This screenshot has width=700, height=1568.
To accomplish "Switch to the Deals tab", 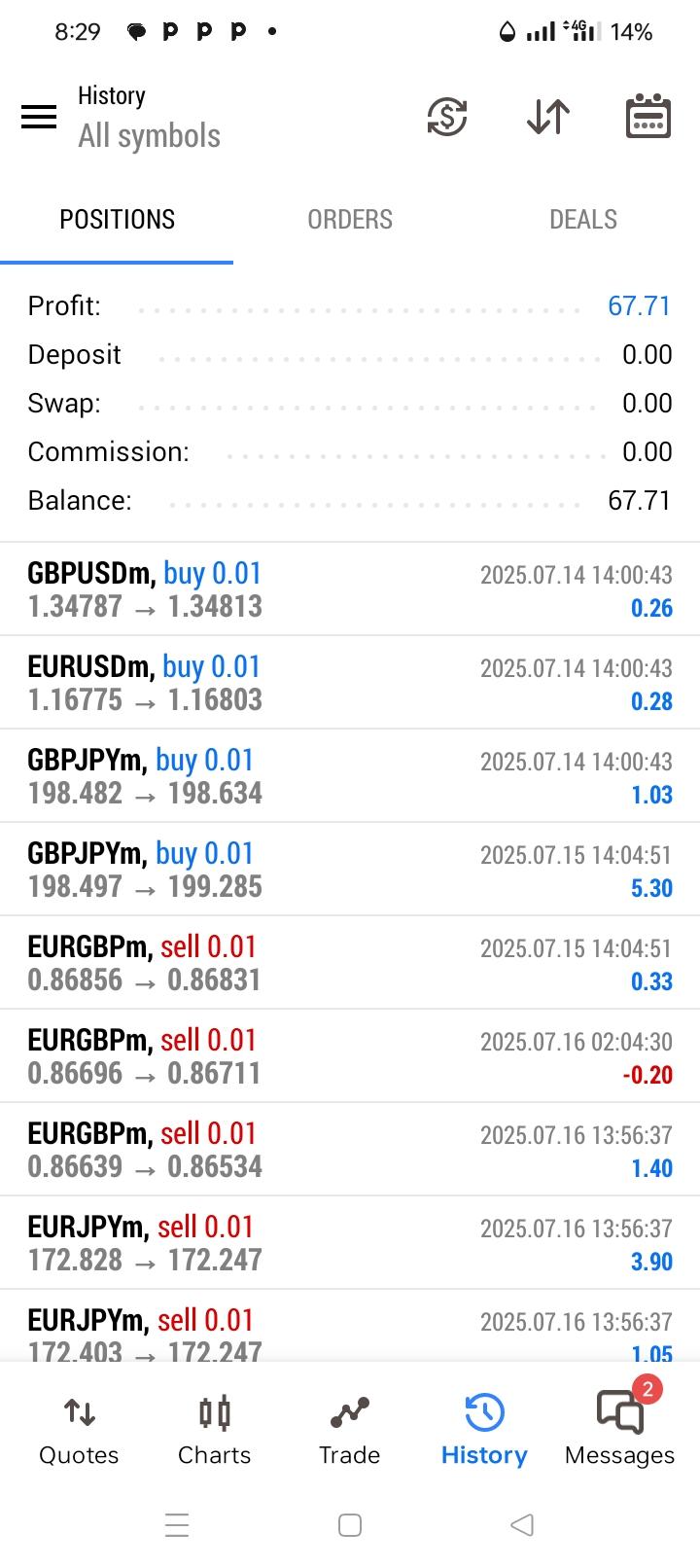I will tap(583, 220).
